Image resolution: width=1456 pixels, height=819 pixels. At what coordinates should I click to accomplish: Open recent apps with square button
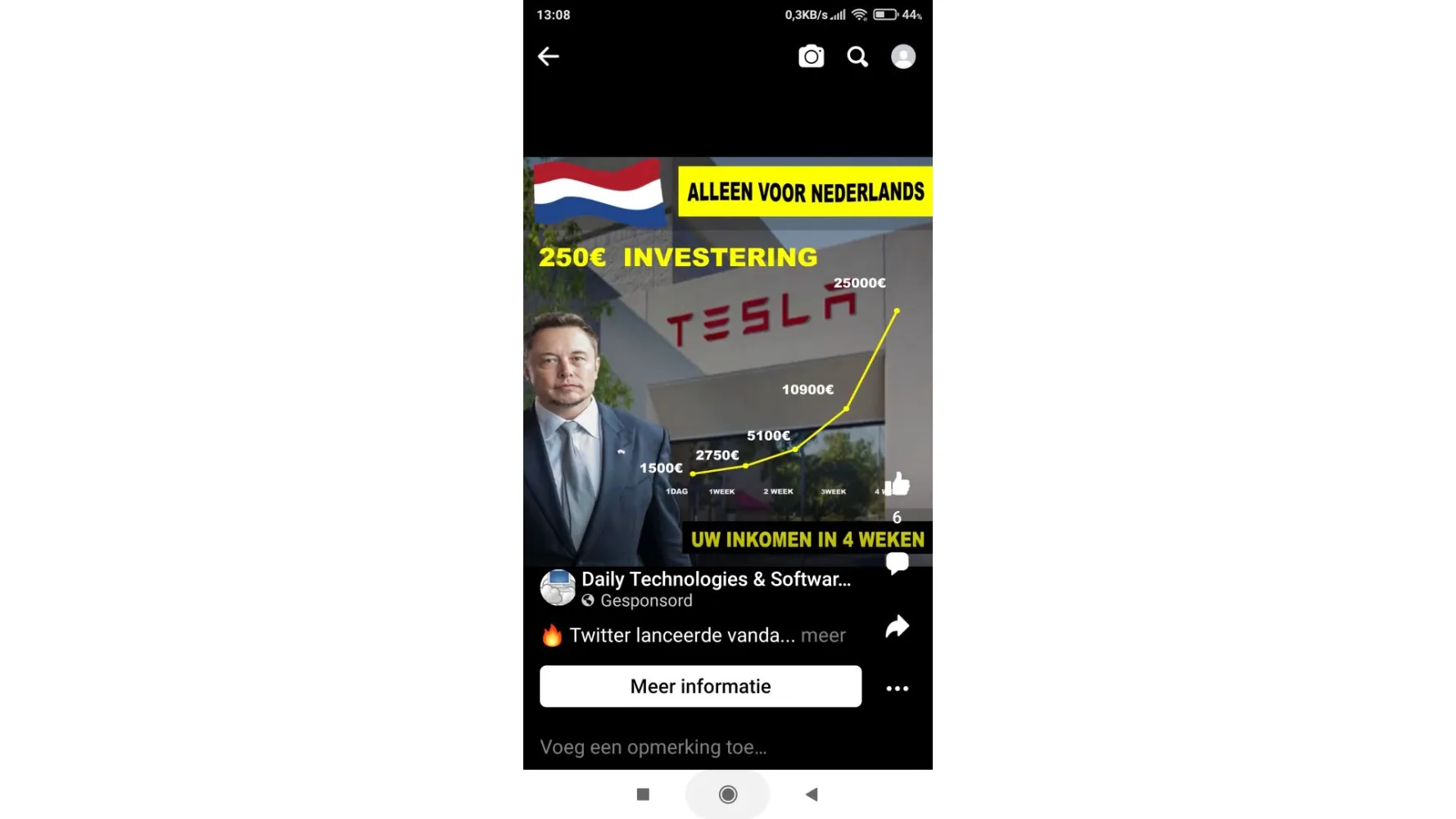point(643,794)
